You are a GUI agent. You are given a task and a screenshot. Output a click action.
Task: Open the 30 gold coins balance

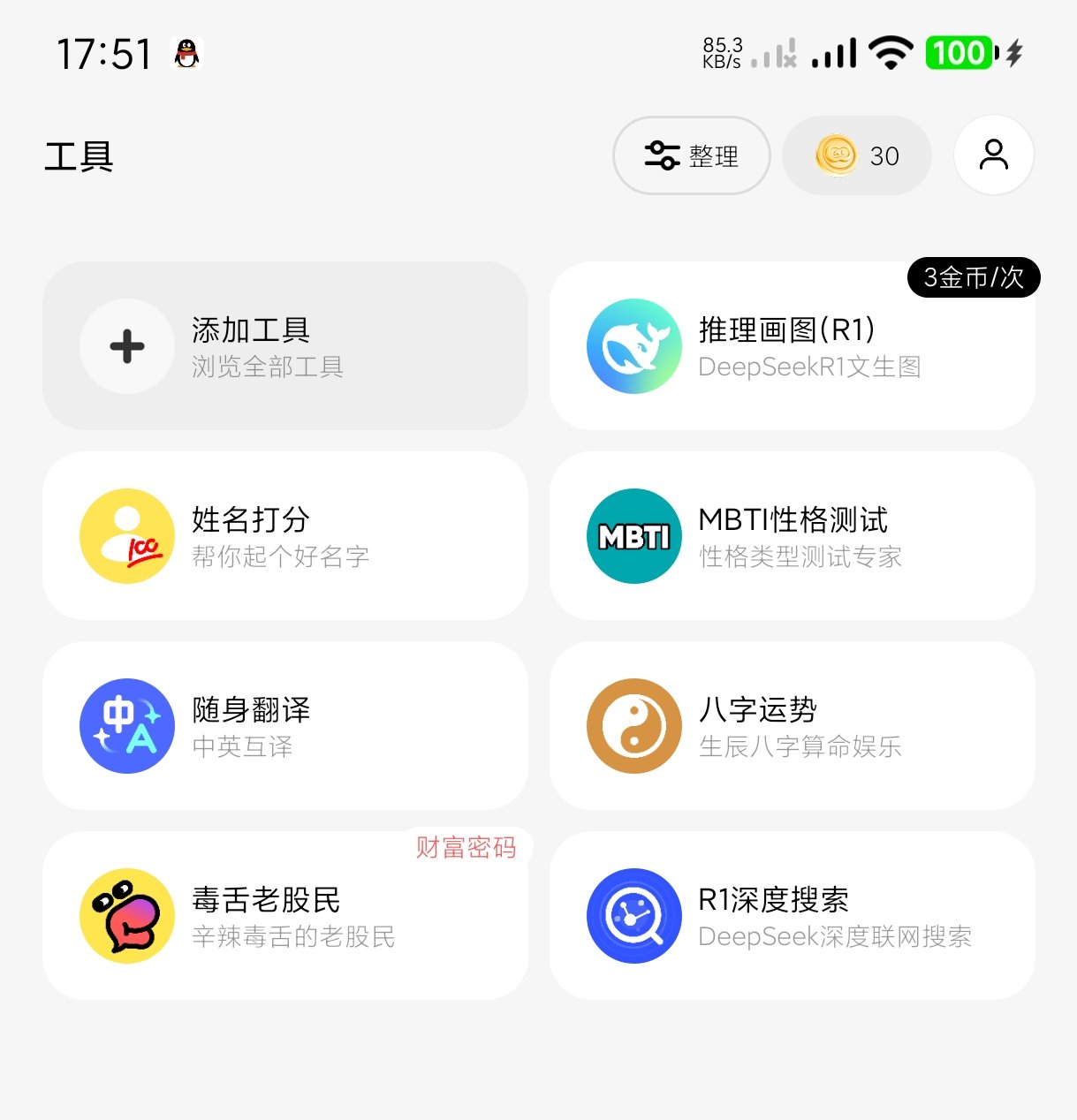tap(856, 156)
